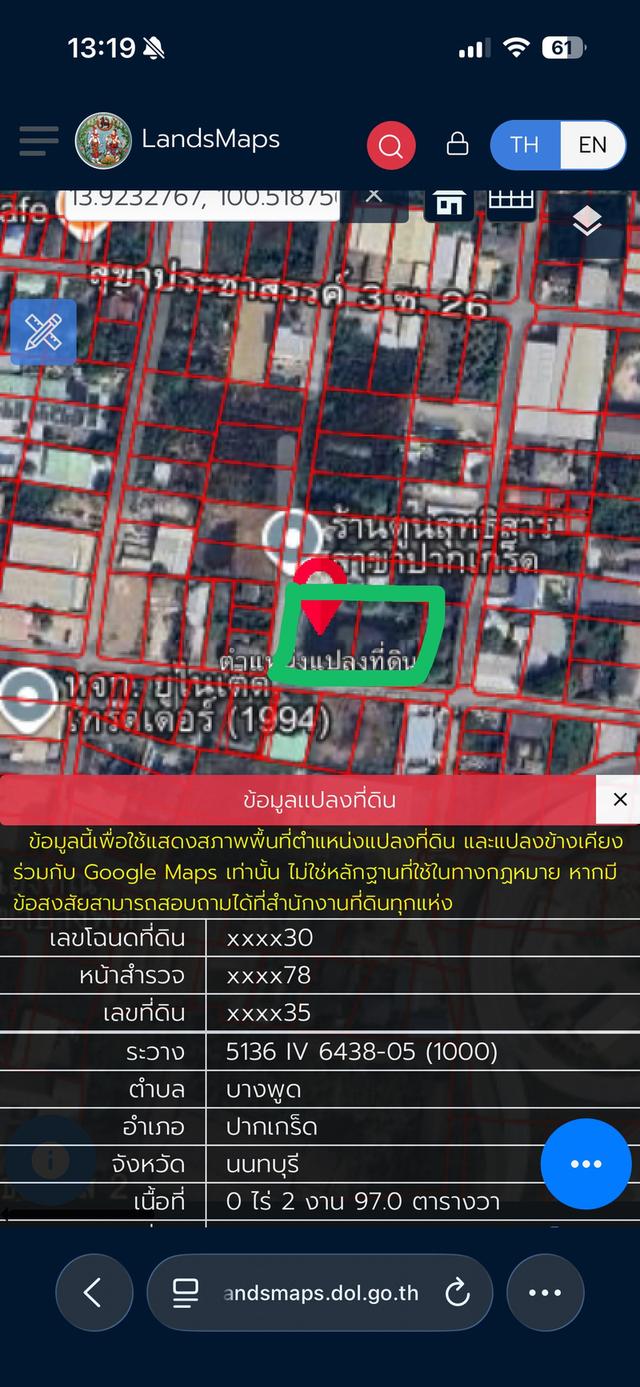The image size is (640, 1387).
Task: Switch language to EN
Action: (x=592, y=145)
